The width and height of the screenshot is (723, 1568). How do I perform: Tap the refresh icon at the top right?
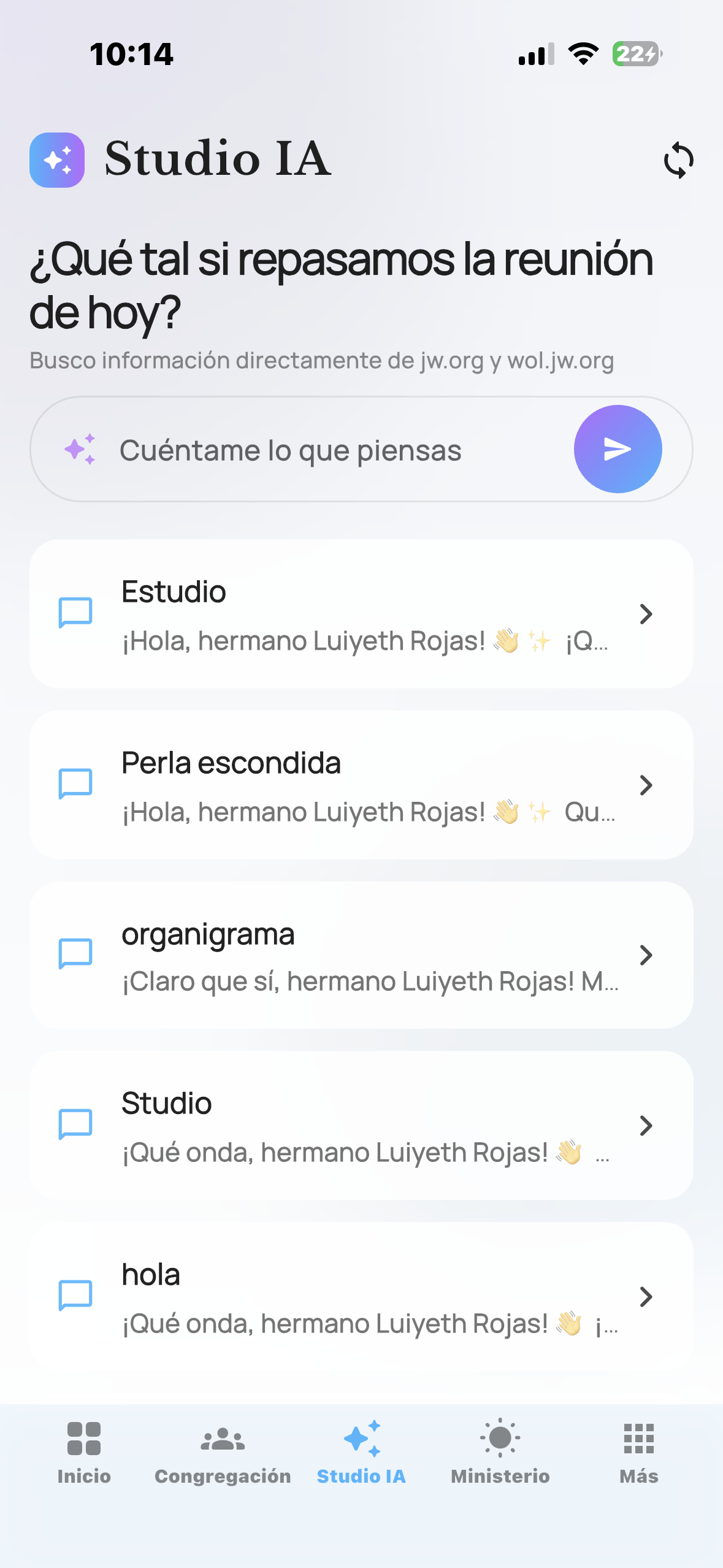click(x=678, y=159)
